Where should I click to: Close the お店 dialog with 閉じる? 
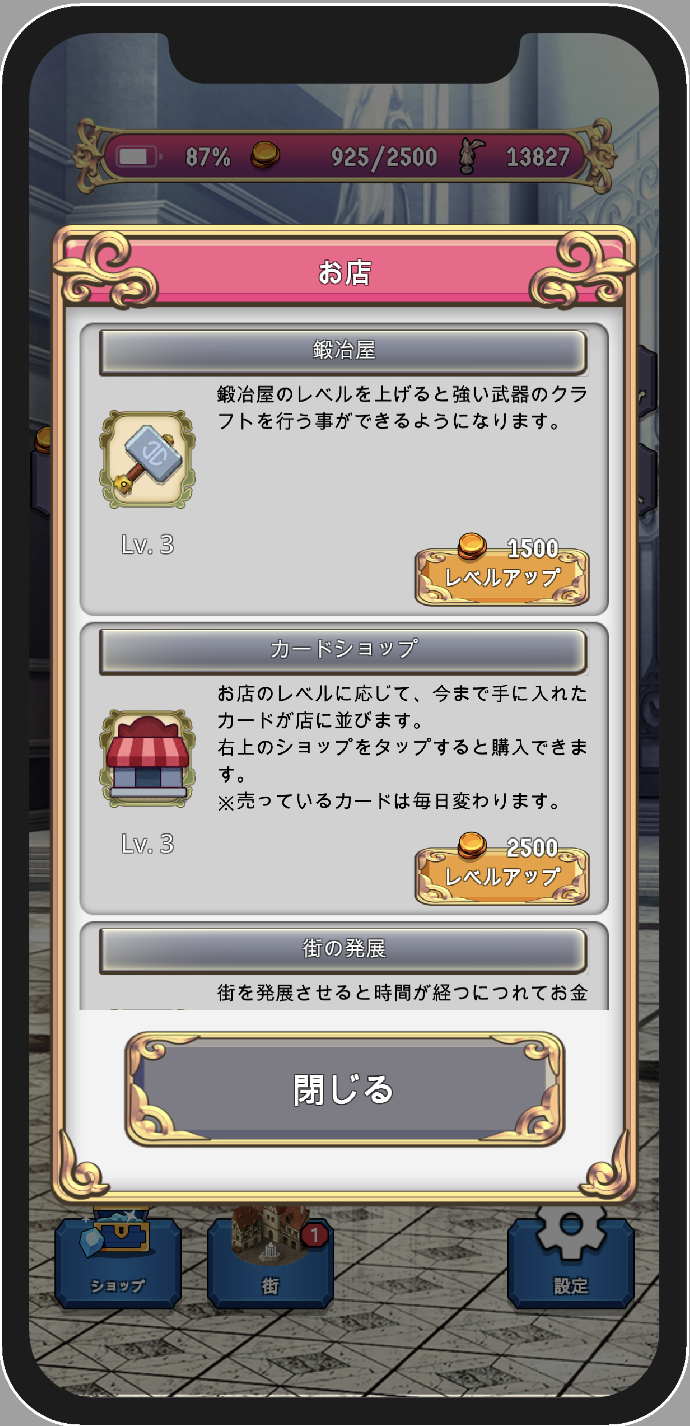pyautogui.click(x=344, y=1089)
